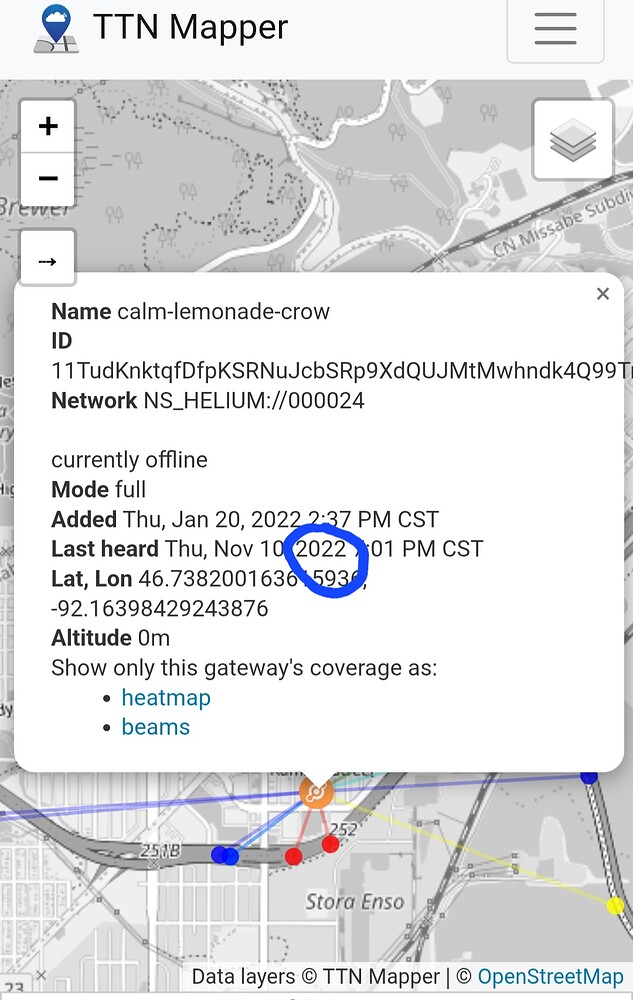Viewport: 633px width, 1000px height.
Task: Expand the sidebar arrow button
Action: (47, 261)
